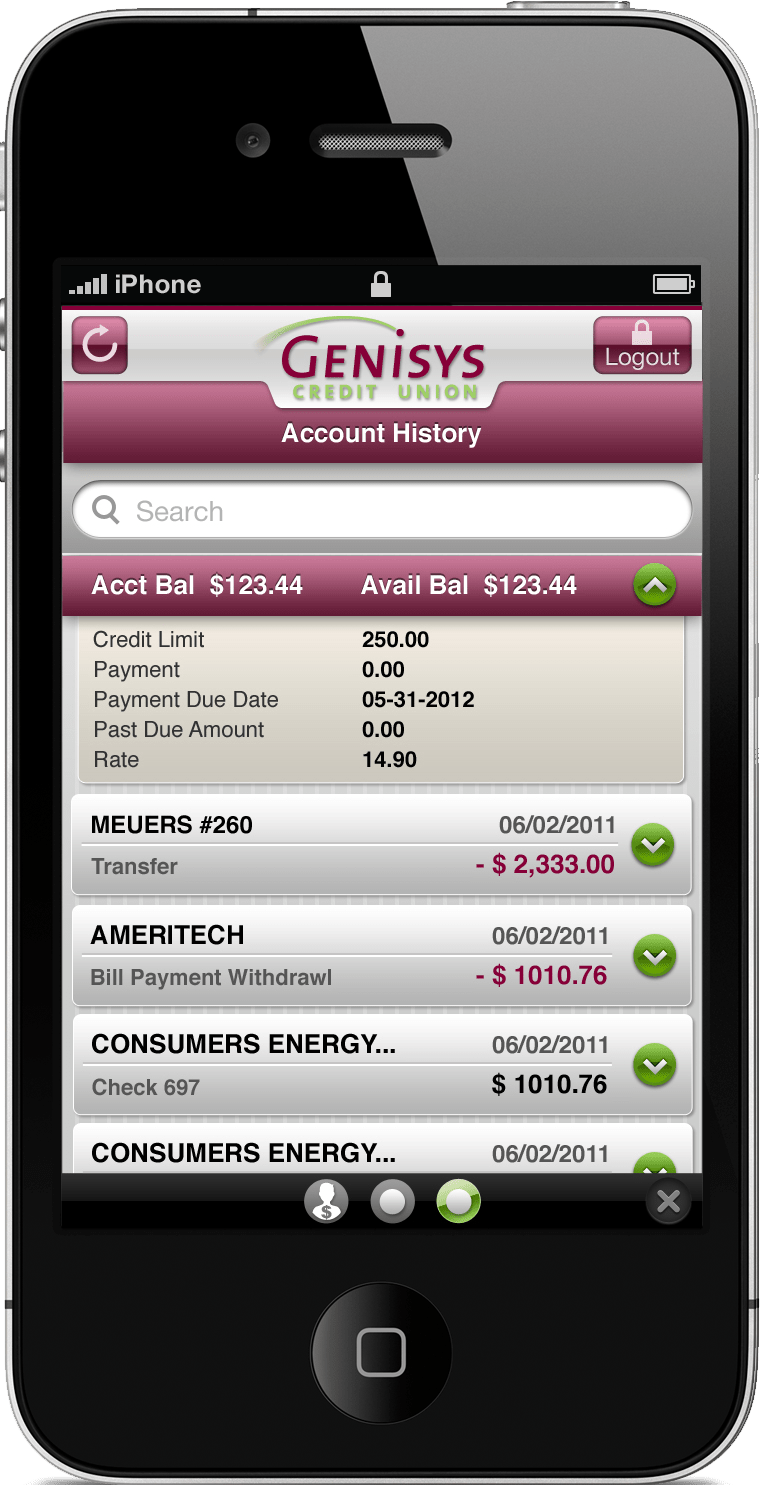Viewport: 760px width, 1485px height.
Task: Close the bottom bar with the X
Action: click(668, 1202)
